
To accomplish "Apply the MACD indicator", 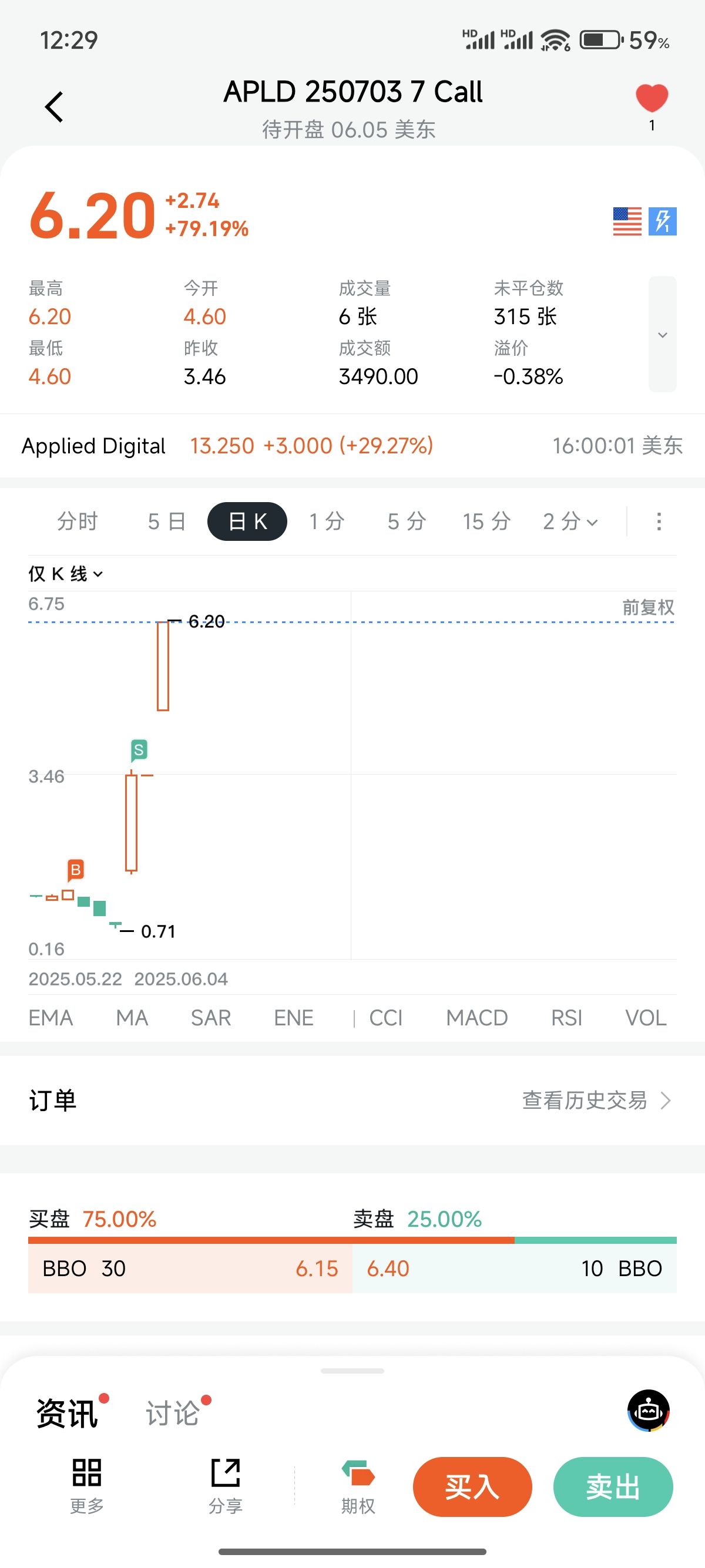I will click(476, 1018).
